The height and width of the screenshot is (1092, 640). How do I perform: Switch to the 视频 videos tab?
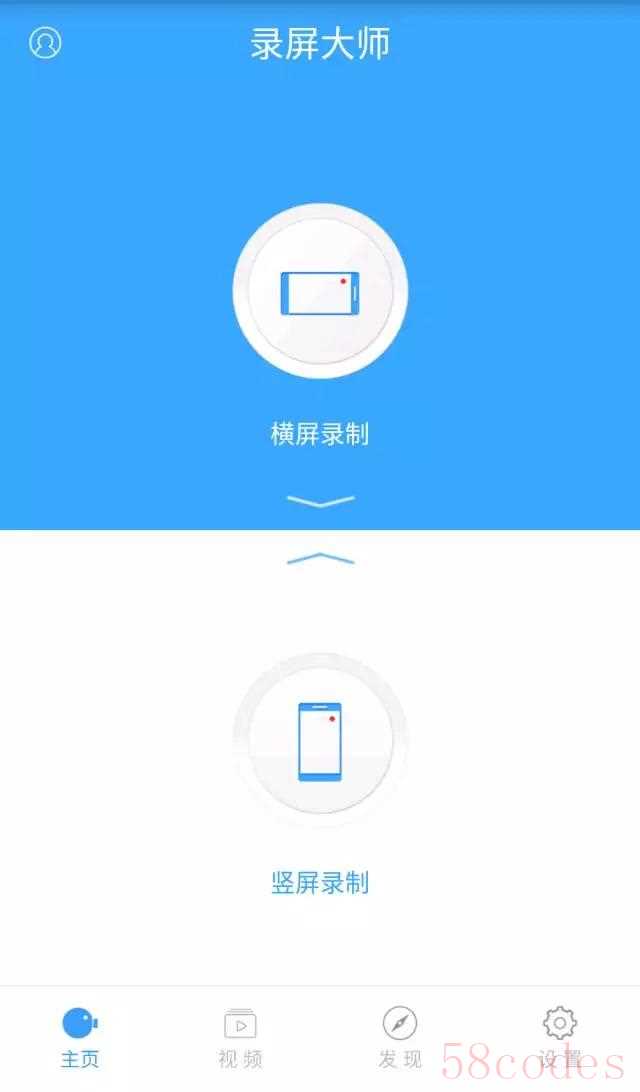click(240, 1036)
